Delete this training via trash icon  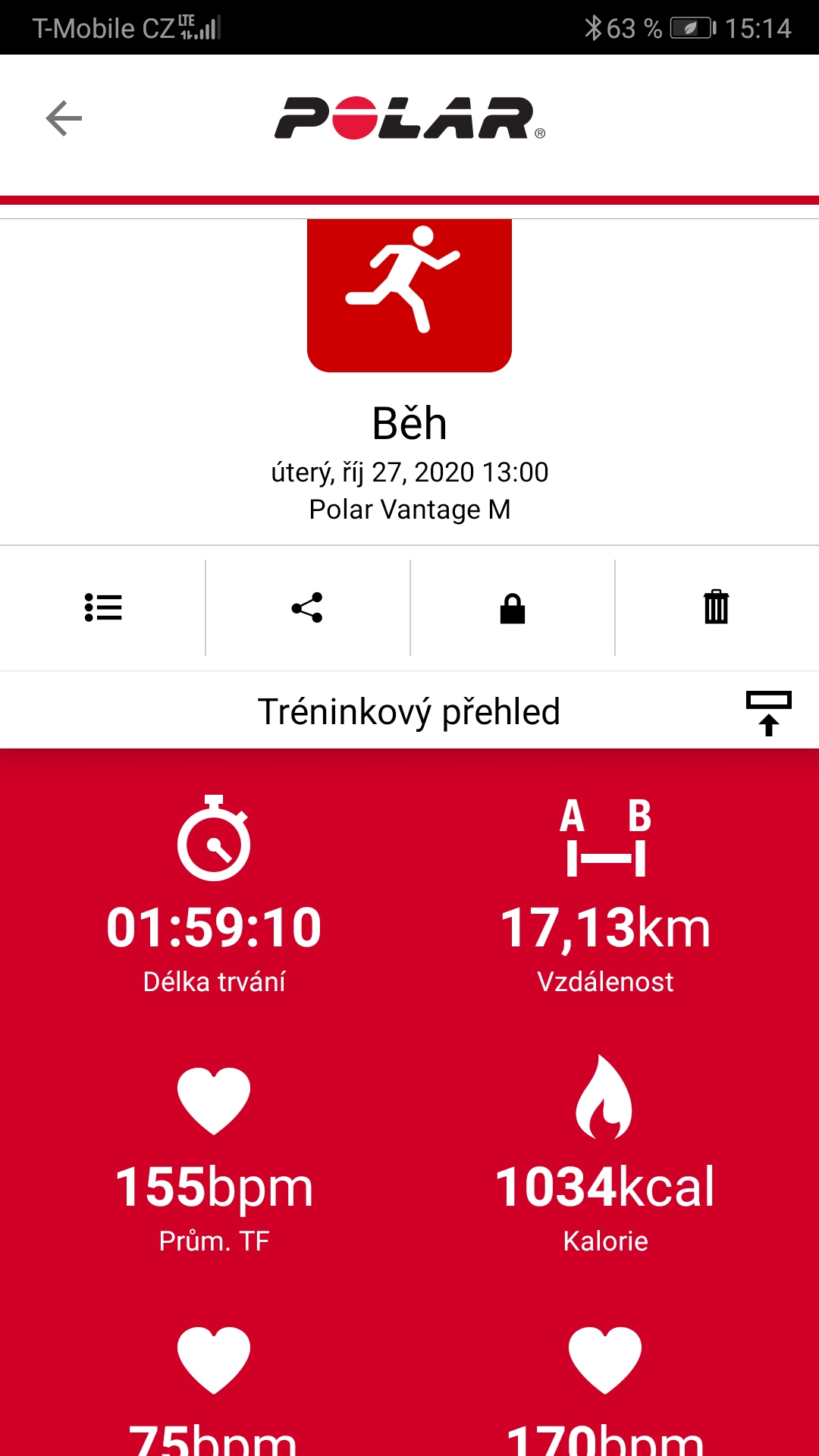pyautogui.click(x=717, y=607)
